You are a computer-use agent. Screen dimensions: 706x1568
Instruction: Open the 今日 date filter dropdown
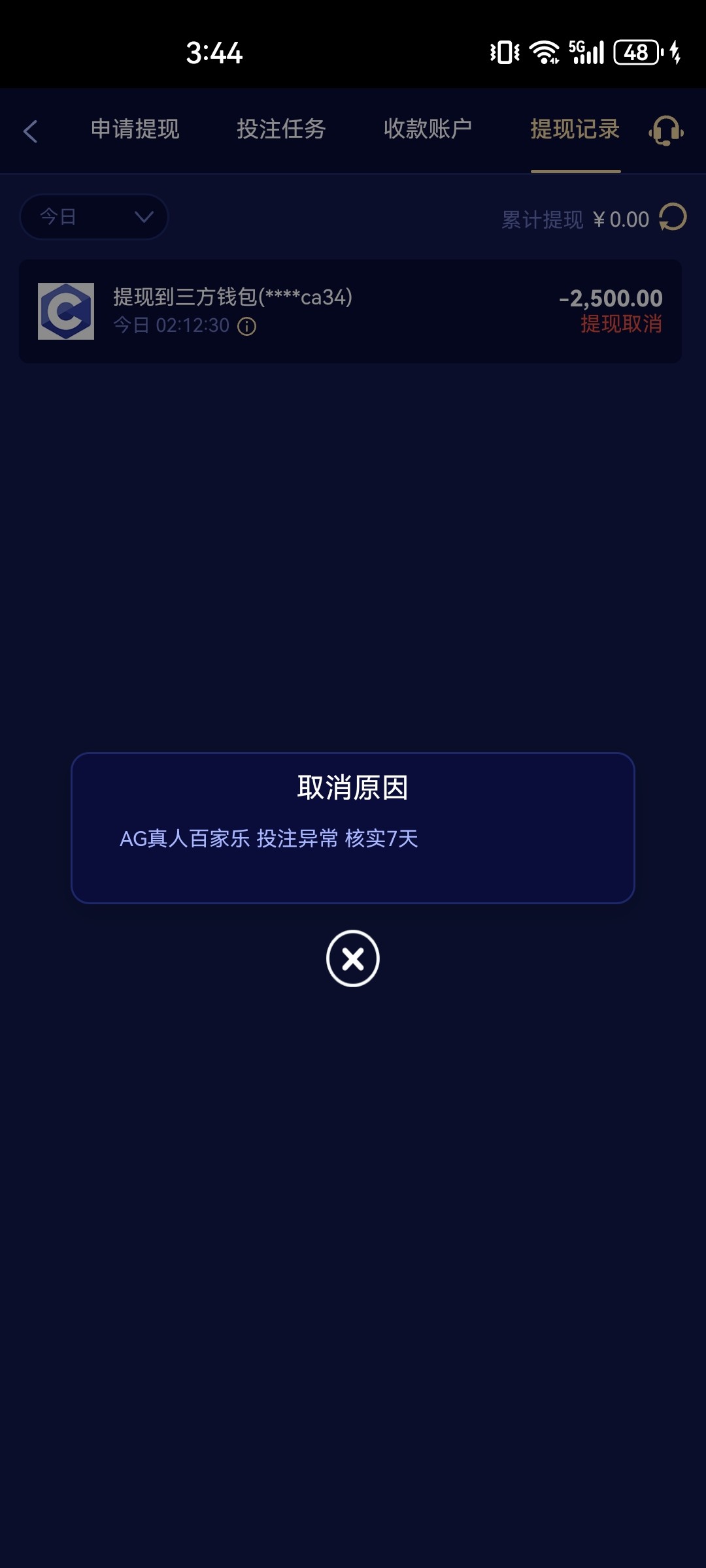93,216
